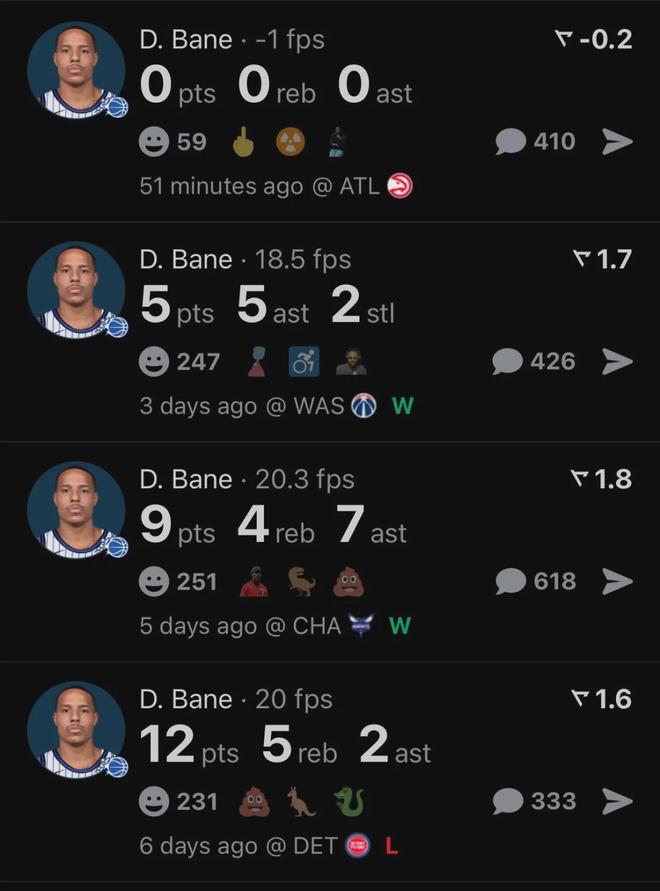This screenshot has height=891, width=660.
Task: Add a reaction to the WAS game post
Action: [154, 361]
